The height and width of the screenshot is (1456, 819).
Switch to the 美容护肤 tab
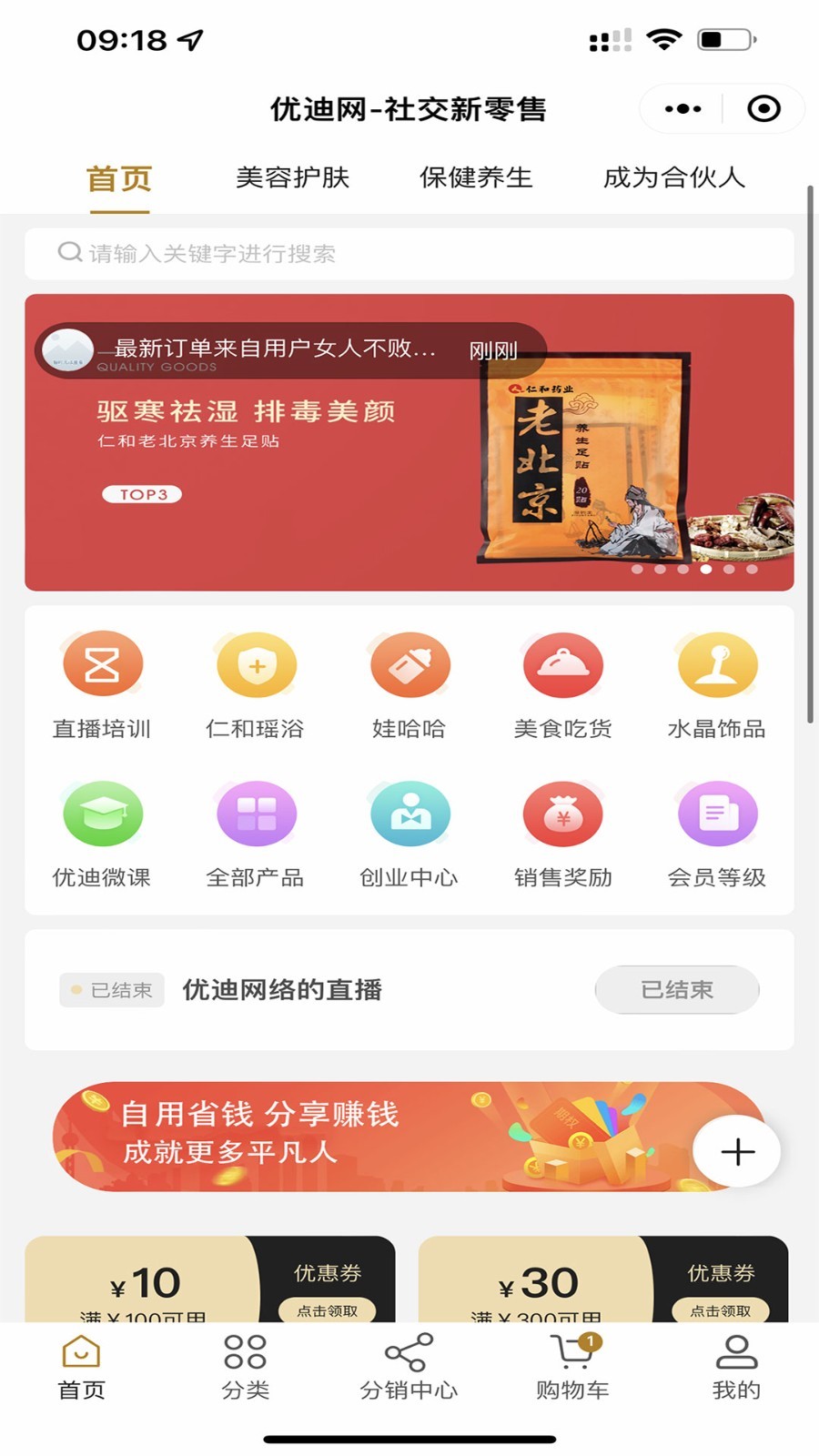(x=292, y=177)
